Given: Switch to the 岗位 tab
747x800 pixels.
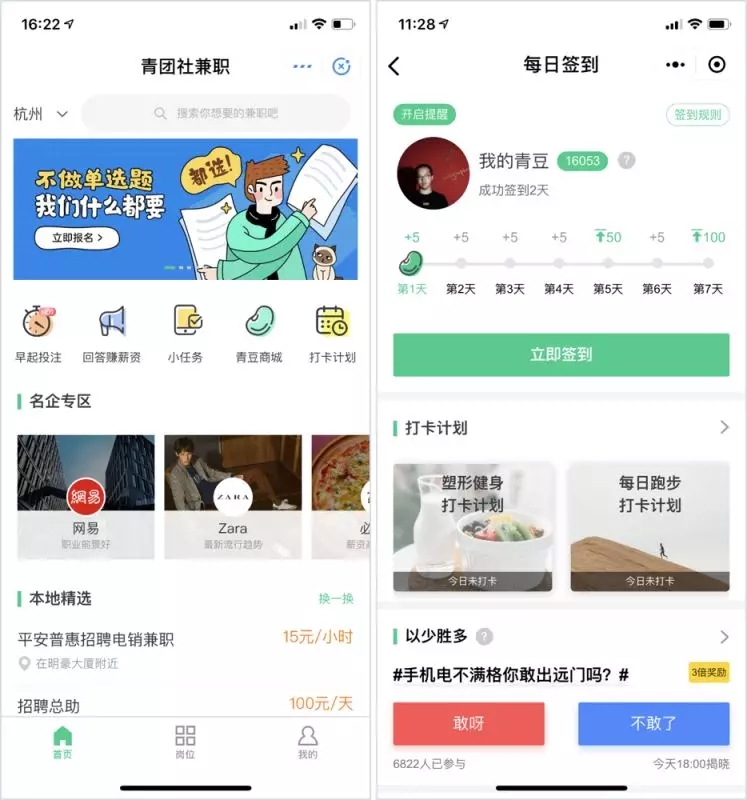Looking at the screenshot, I should [185, 743].
